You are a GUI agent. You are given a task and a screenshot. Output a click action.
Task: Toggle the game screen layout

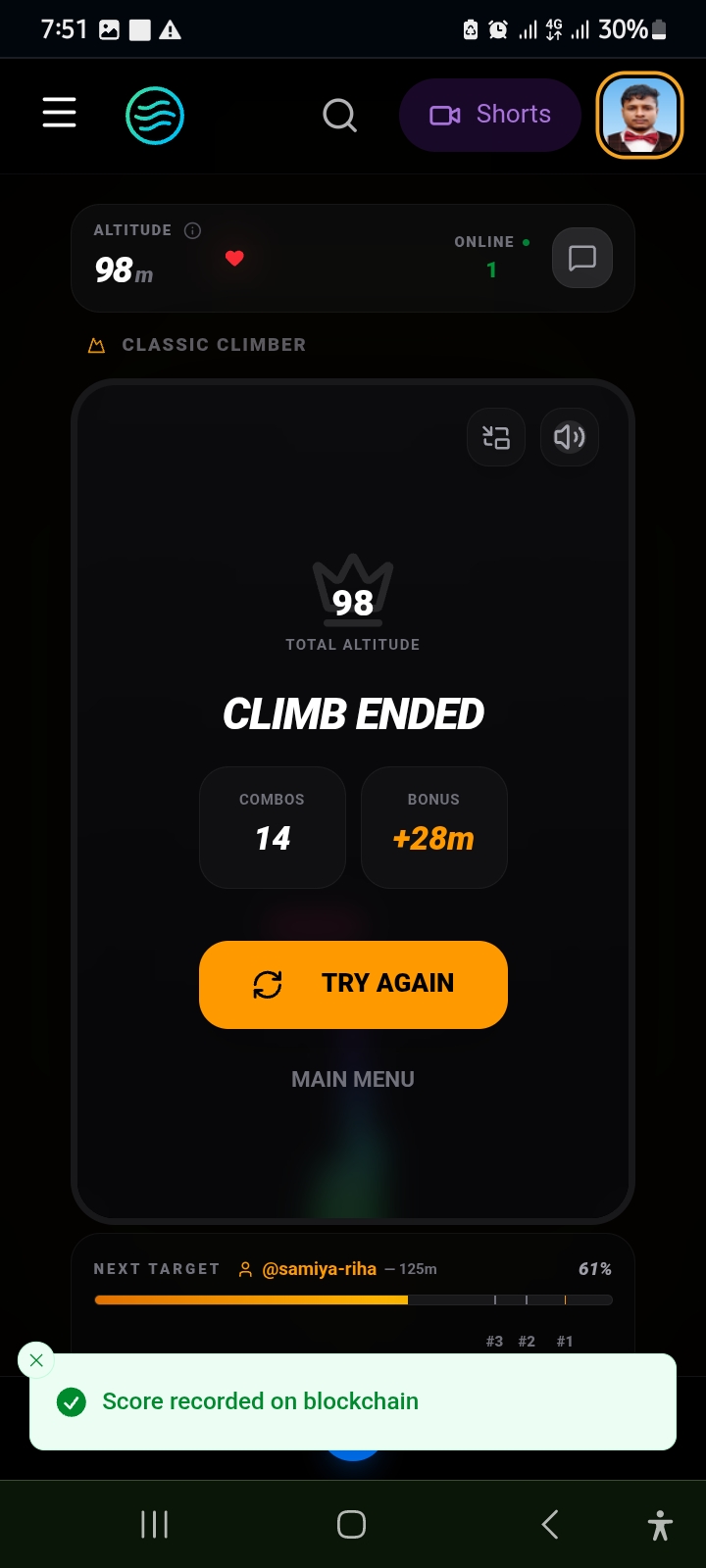[x=496, y=437]
